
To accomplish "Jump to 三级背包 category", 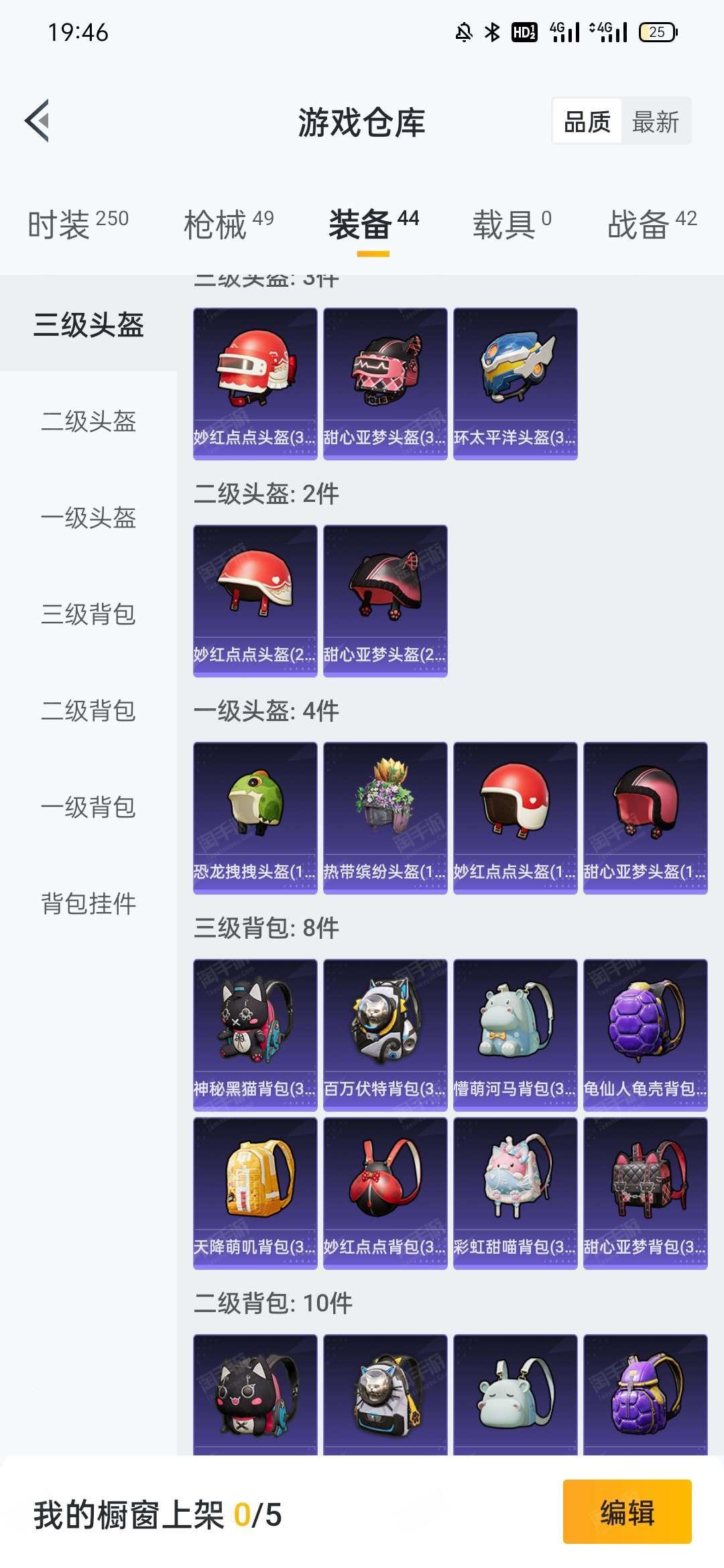I will pos(88,614).
